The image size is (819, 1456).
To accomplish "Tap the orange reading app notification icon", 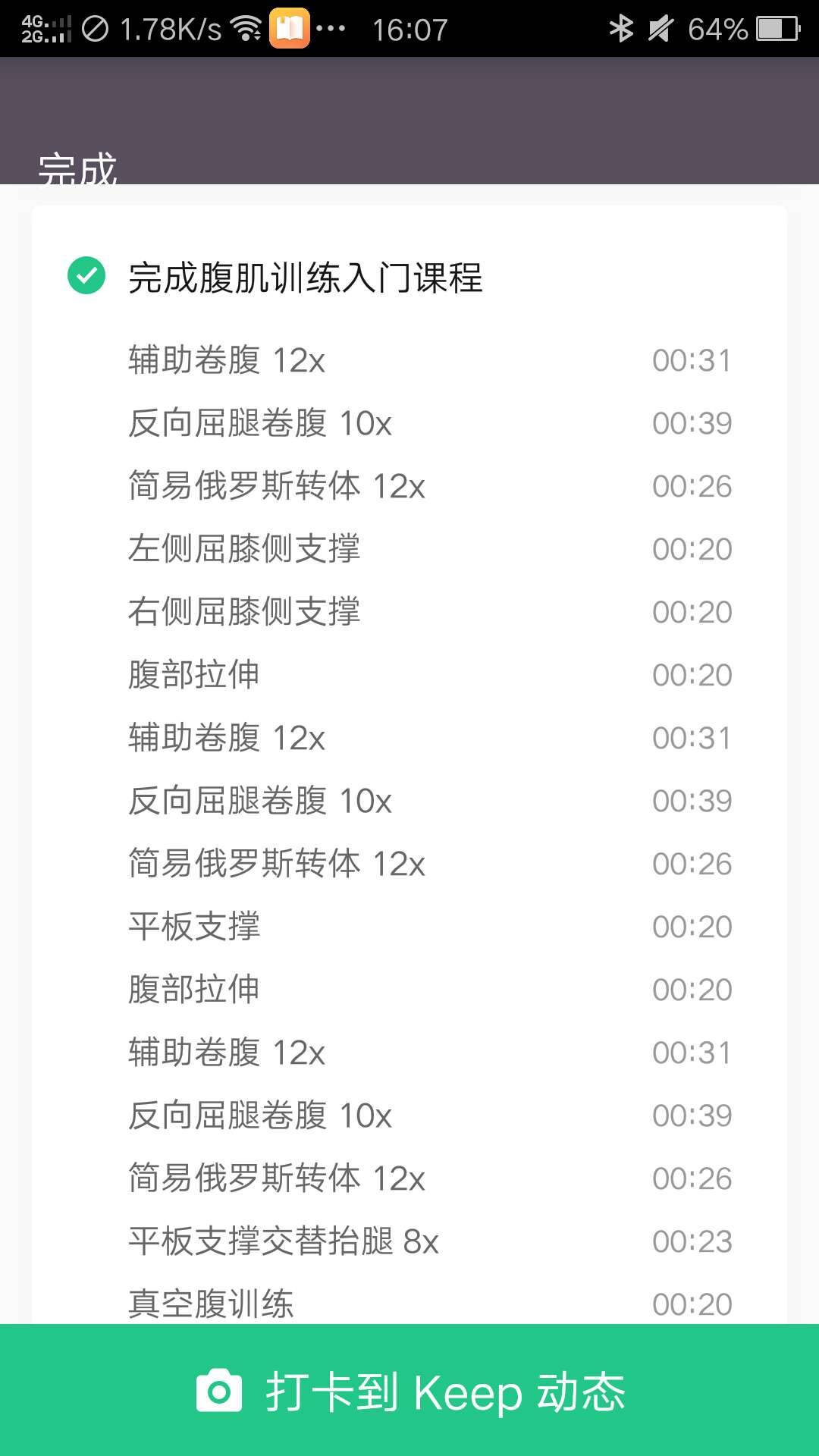I will coord(288,29).
